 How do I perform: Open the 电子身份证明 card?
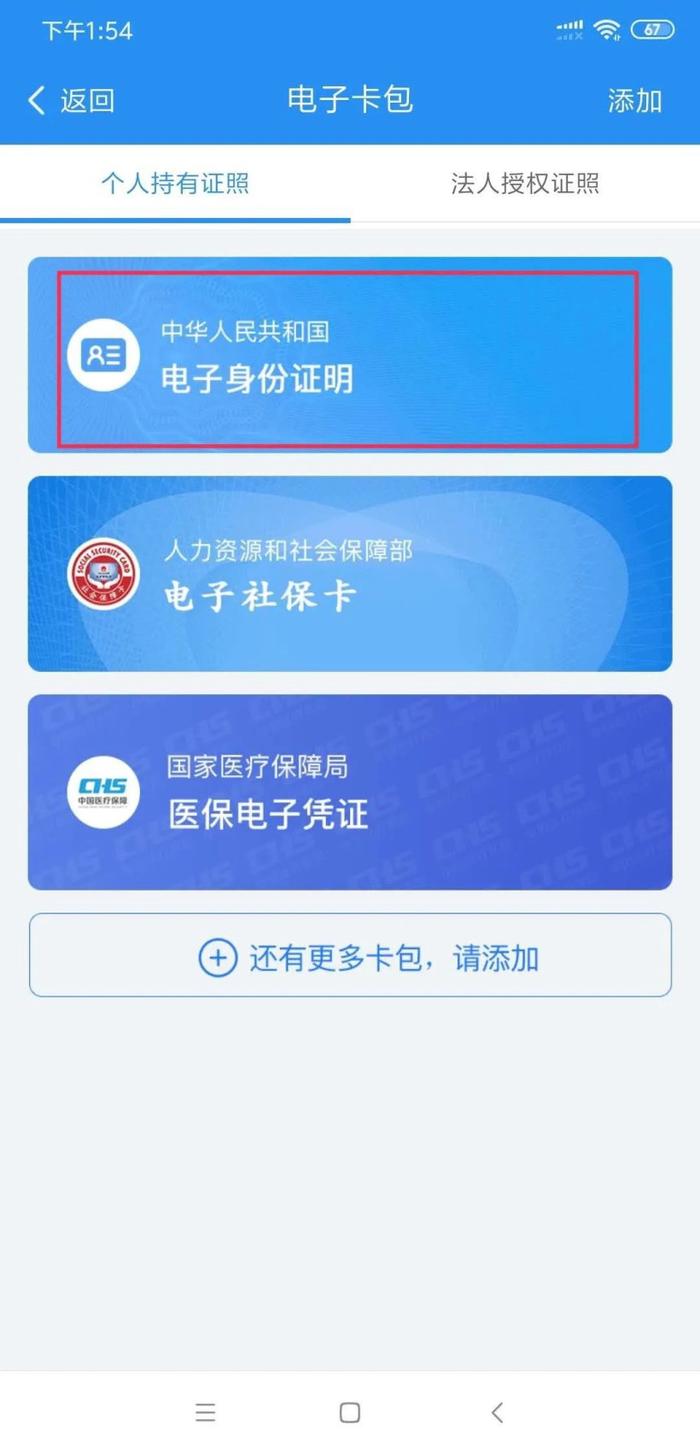[348, 357]
